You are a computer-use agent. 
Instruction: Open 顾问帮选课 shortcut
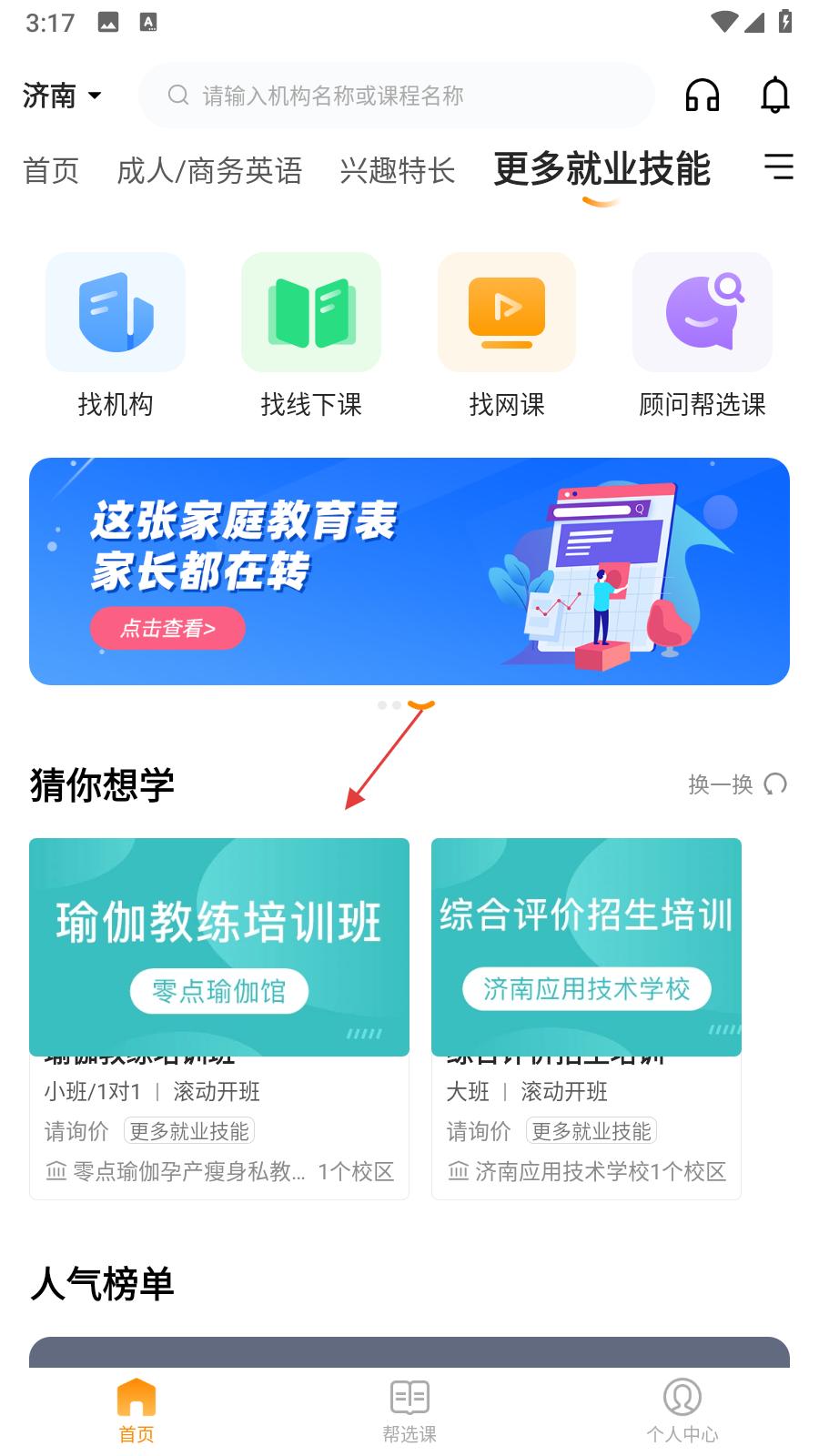point(702,334)
